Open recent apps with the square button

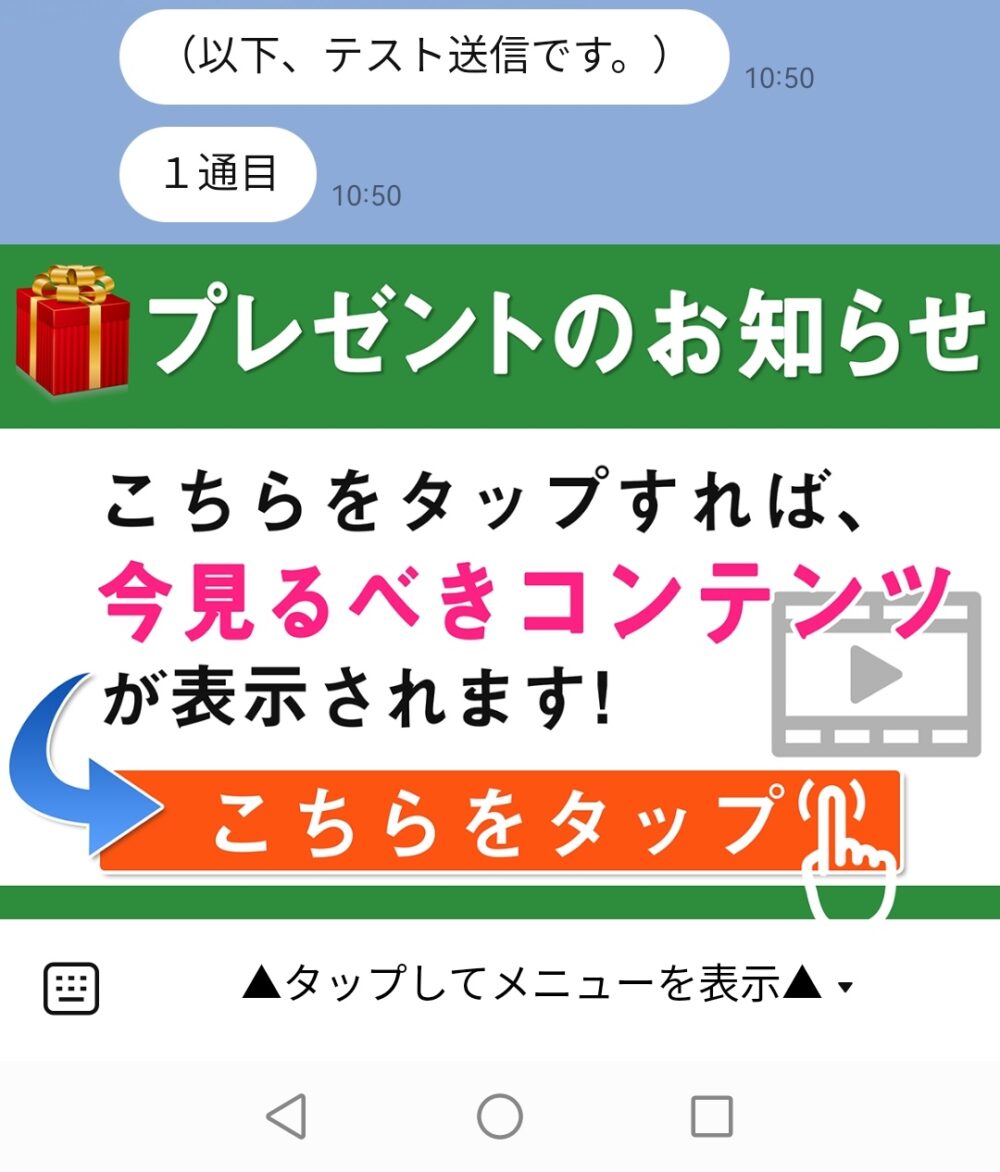coord(712,1116)
